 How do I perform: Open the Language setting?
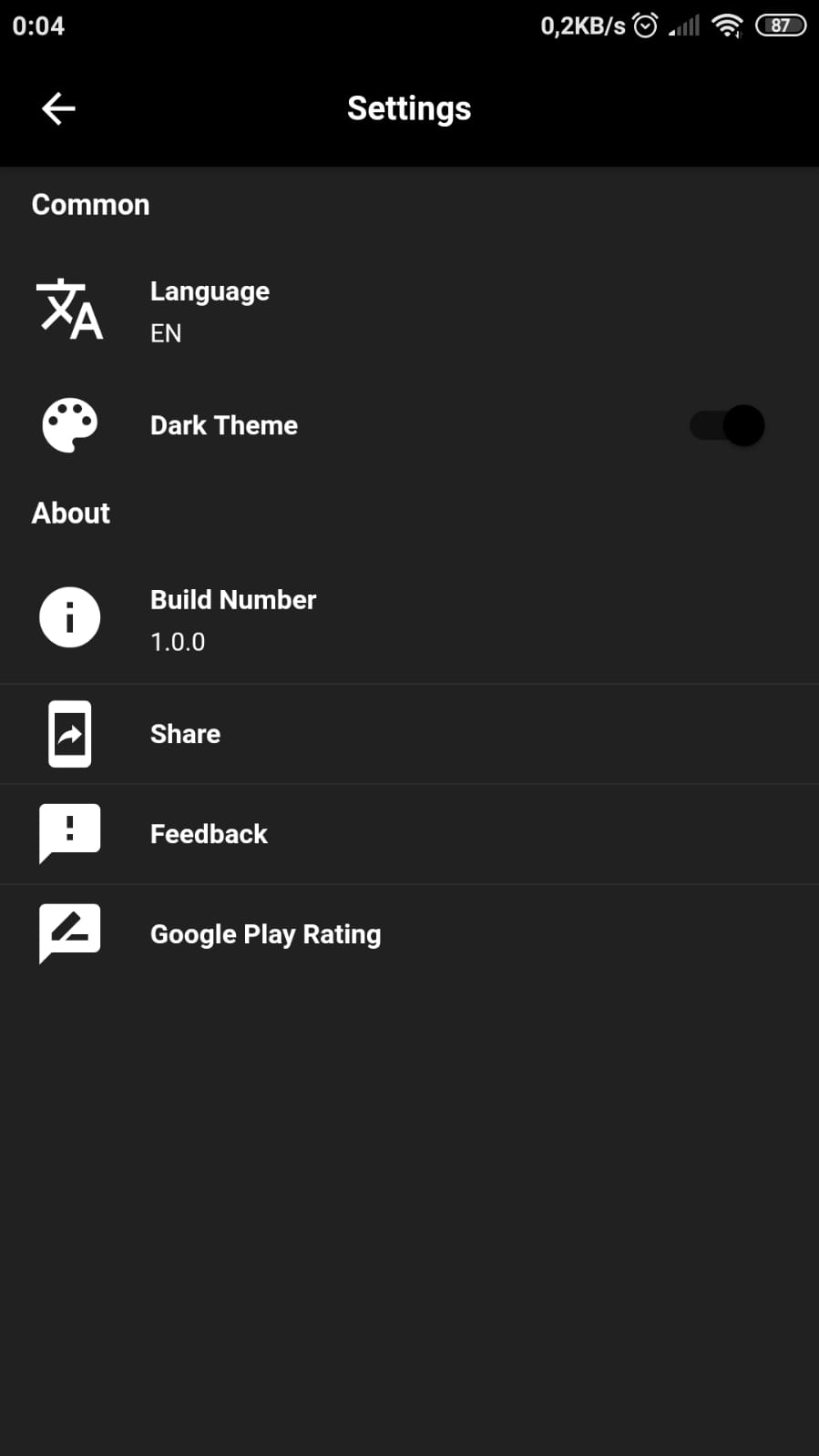(210, 311)
